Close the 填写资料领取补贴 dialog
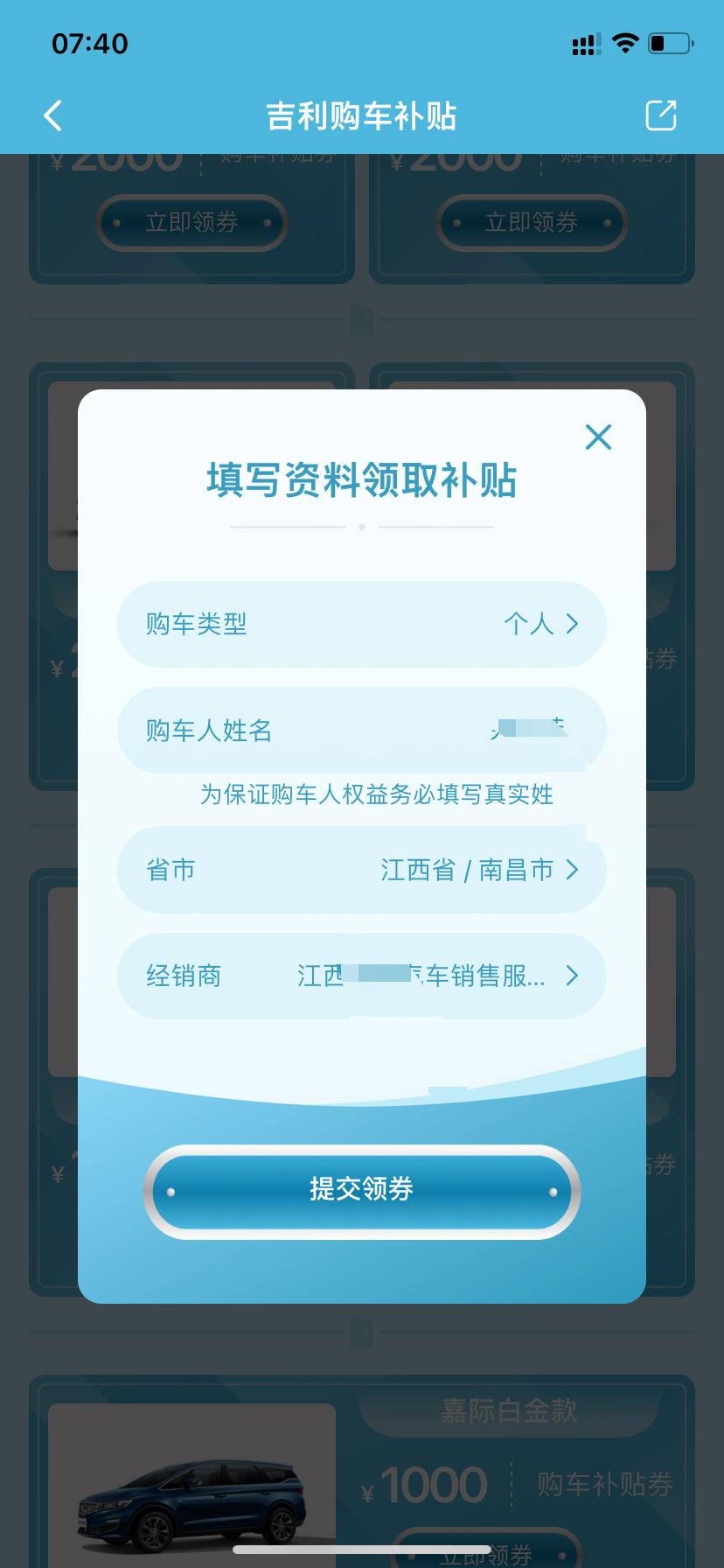Image resolution: width=724 pixels, height=1568 pixels. pos(598,437)
